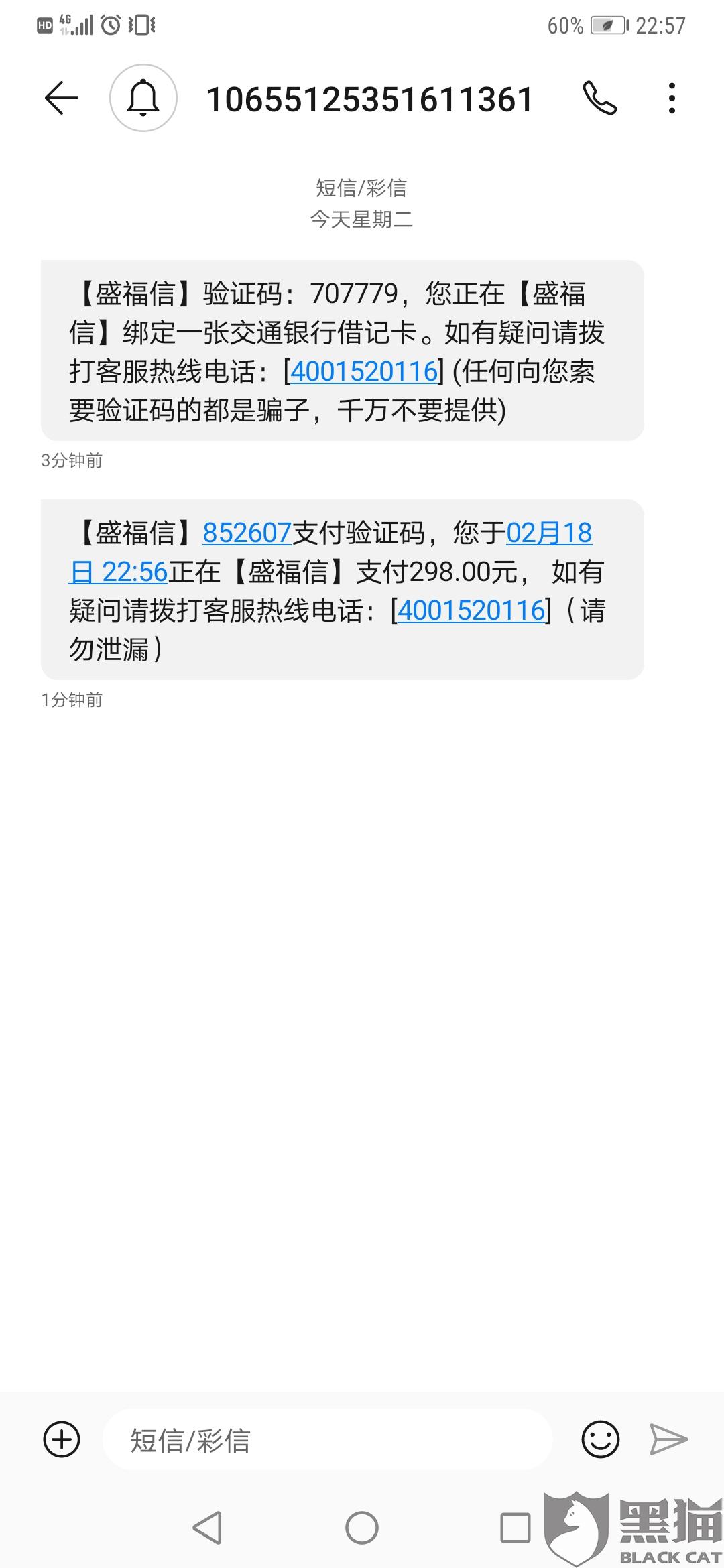Viewport: 724px width, 1568px height.
Task: Open the three-dot overflow menu
Action: pos(672,98)
